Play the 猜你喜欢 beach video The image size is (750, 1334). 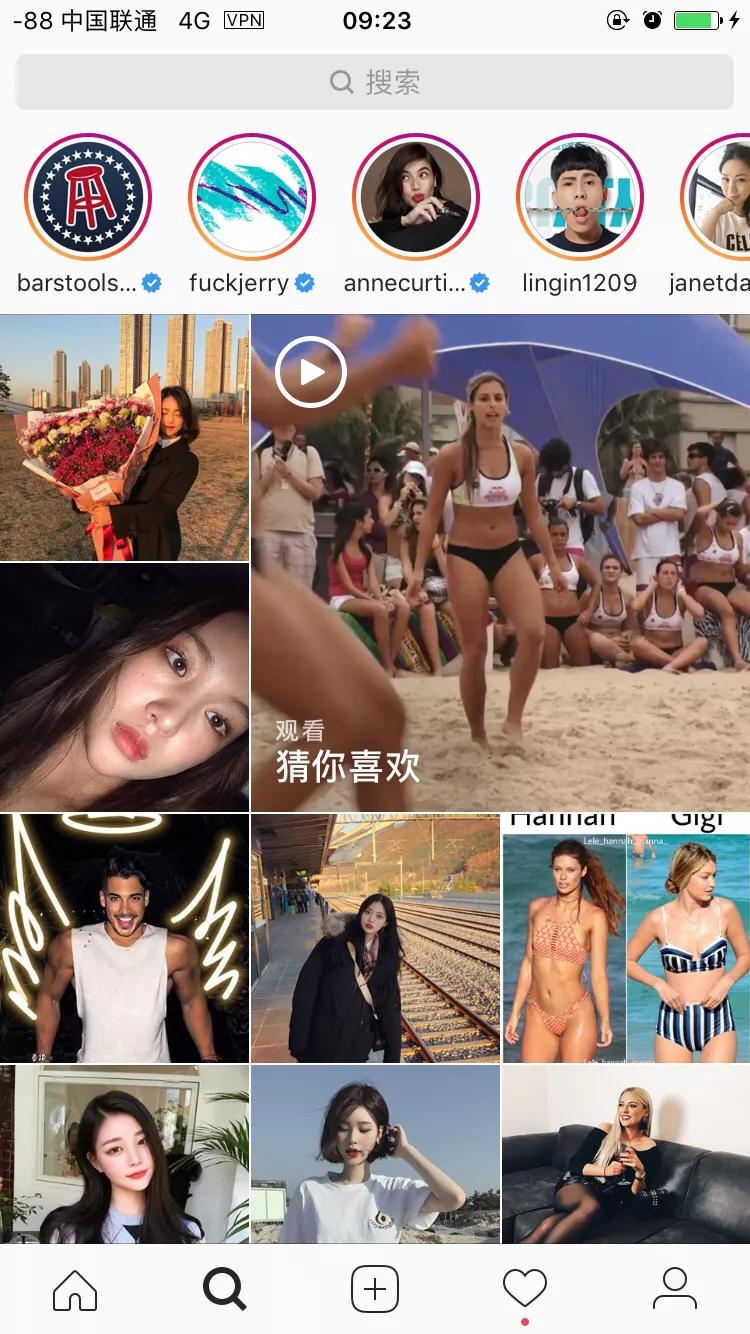(x=500, y=562)
